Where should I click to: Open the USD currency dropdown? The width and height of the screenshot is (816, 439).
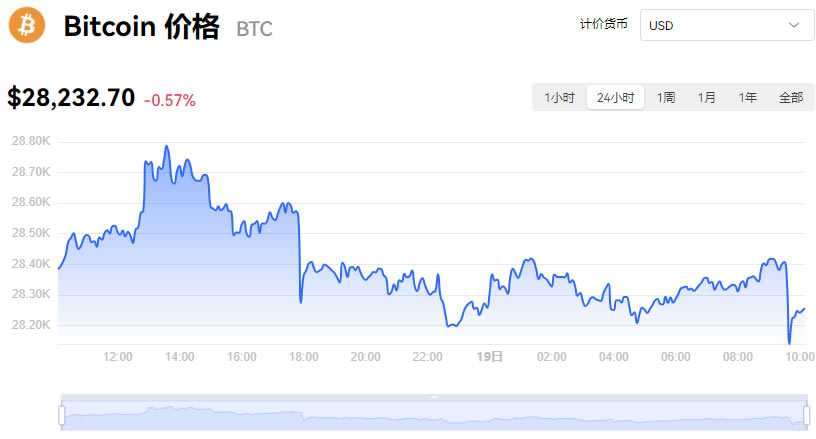(727, 25)
